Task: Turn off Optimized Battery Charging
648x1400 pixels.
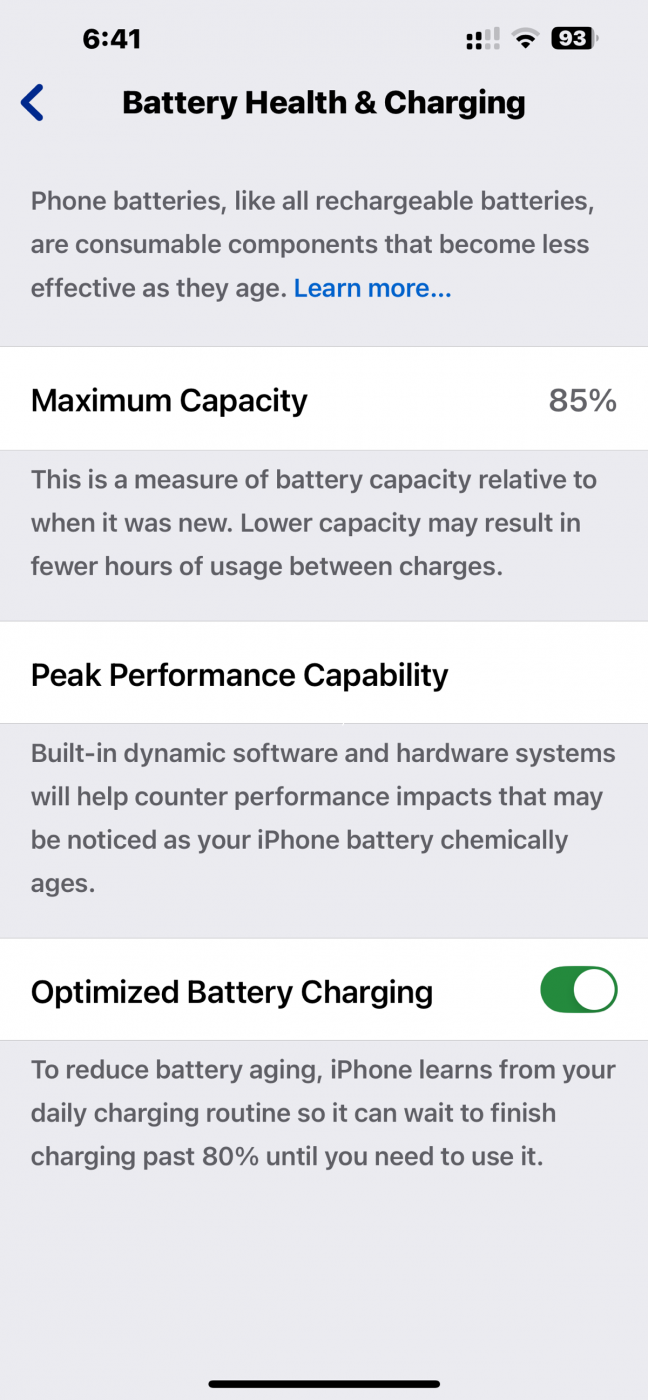Action: coord(578,991)
